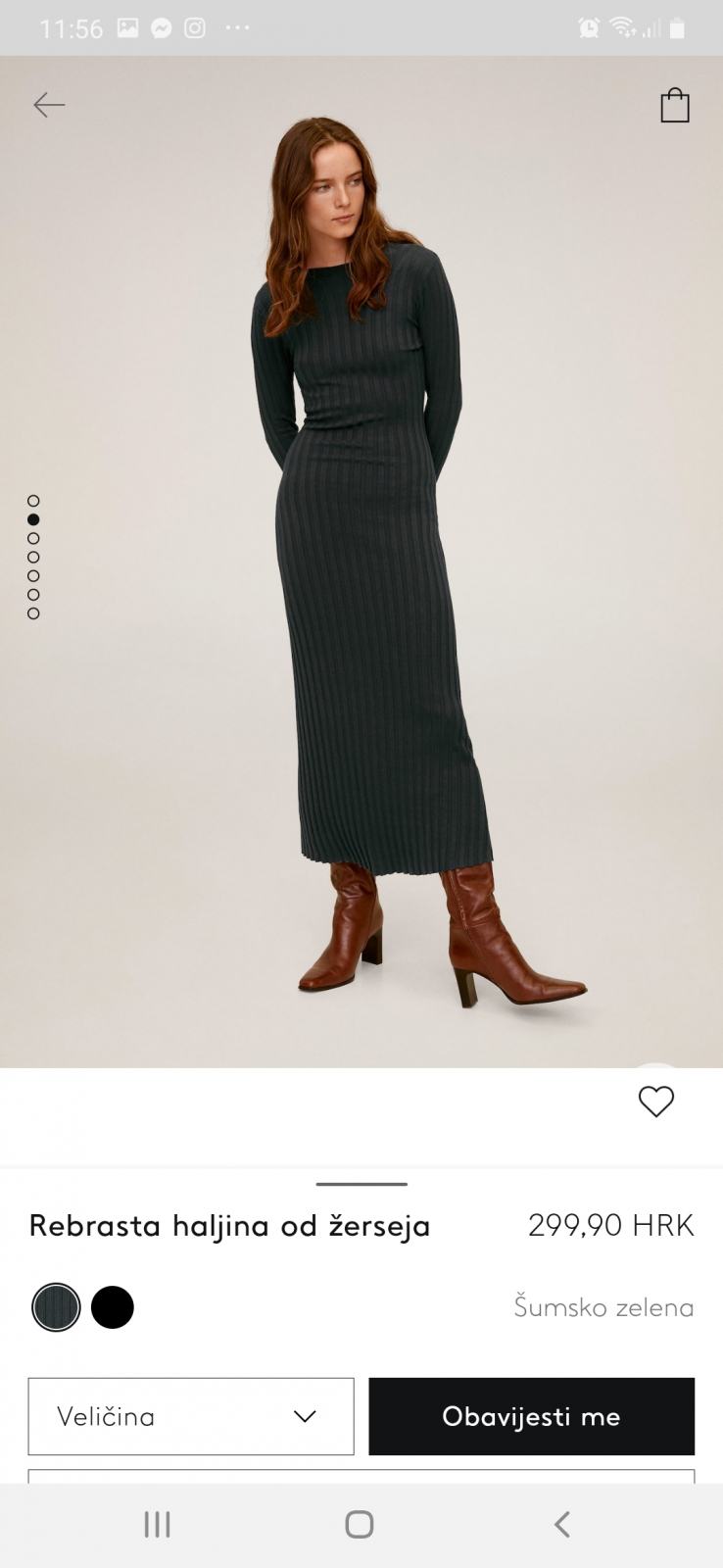Go back using the top arrow
723x1568 pixels.
coord(49,105)
